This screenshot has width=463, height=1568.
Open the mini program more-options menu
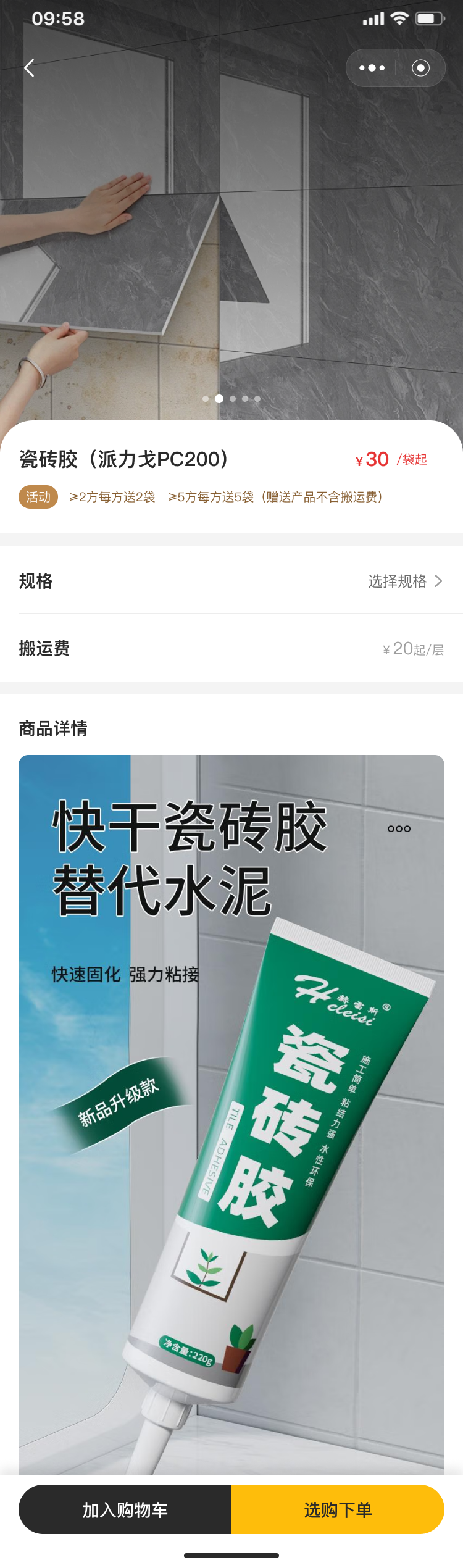(372, 68)
